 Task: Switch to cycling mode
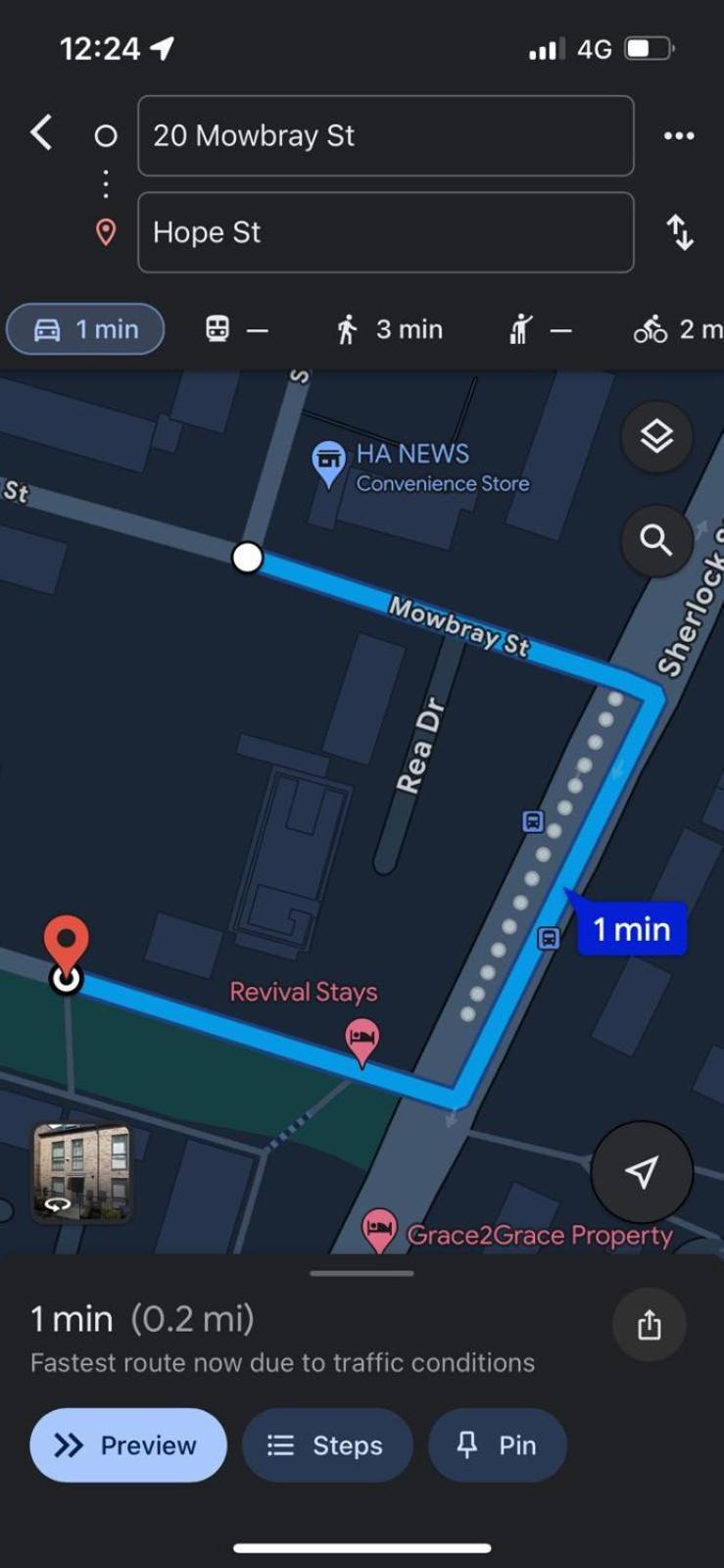(x=676, y=329)
